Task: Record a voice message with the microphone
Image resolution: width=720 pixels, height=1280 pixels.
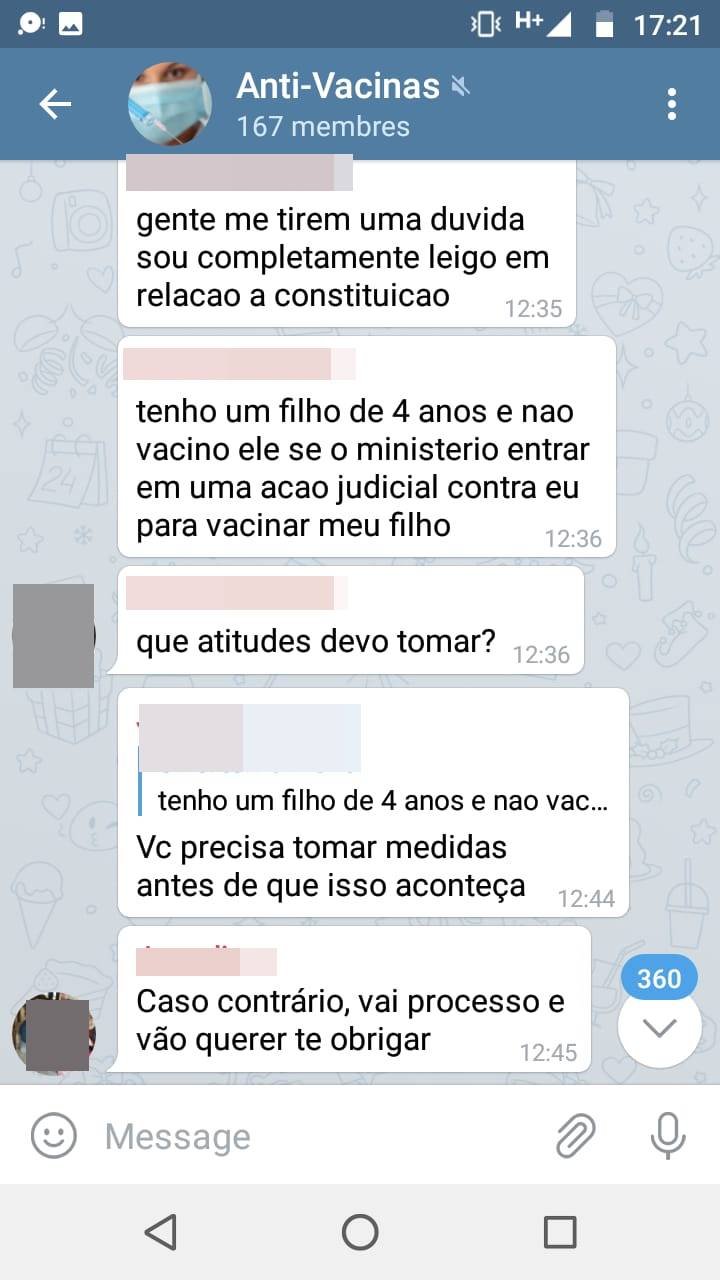Action: 667,1136
